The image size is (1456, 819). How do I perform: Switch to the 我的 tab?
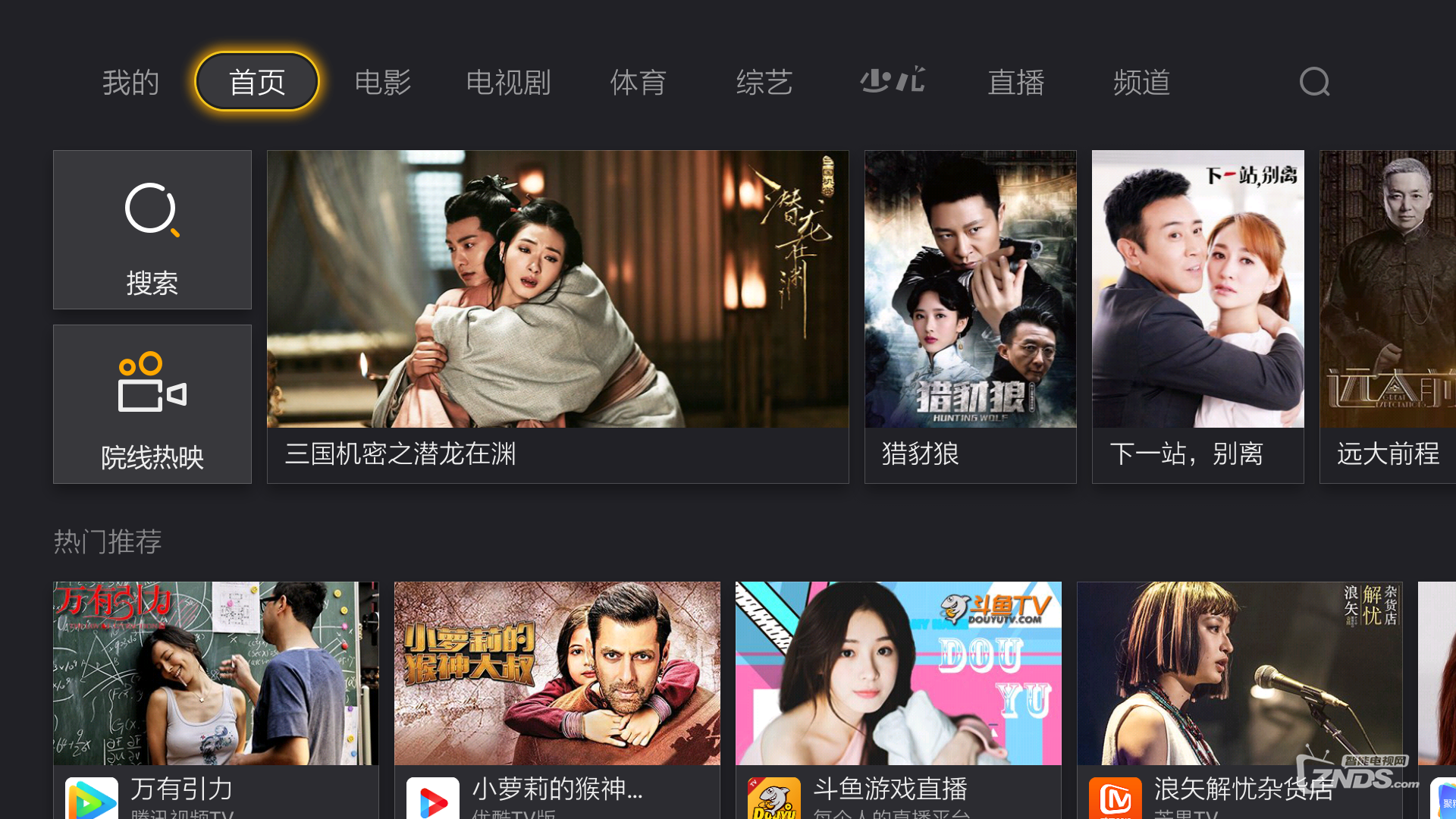130,82
